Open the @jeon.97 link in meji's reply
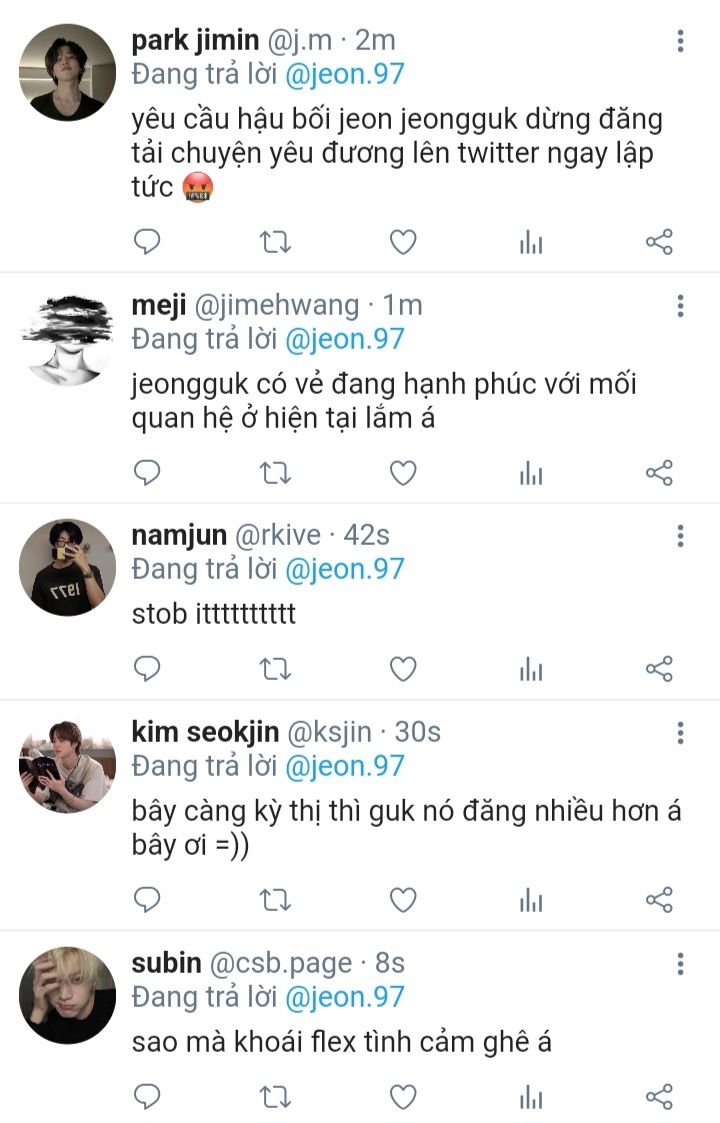Screen dimensions: 720x1123 point(345,339)
